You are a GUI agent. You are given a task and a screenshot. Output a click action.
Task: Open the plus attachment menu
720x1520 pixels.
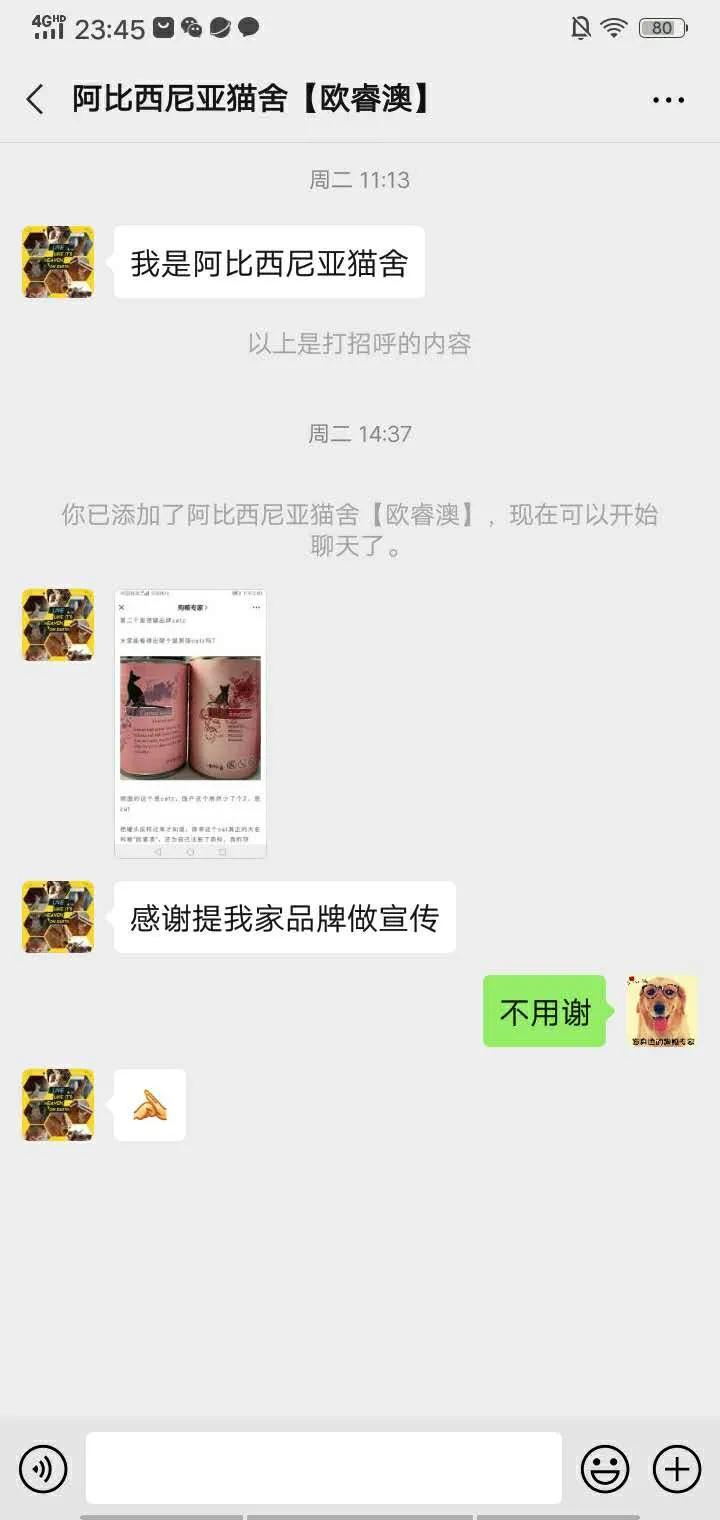click(677, 1469)
